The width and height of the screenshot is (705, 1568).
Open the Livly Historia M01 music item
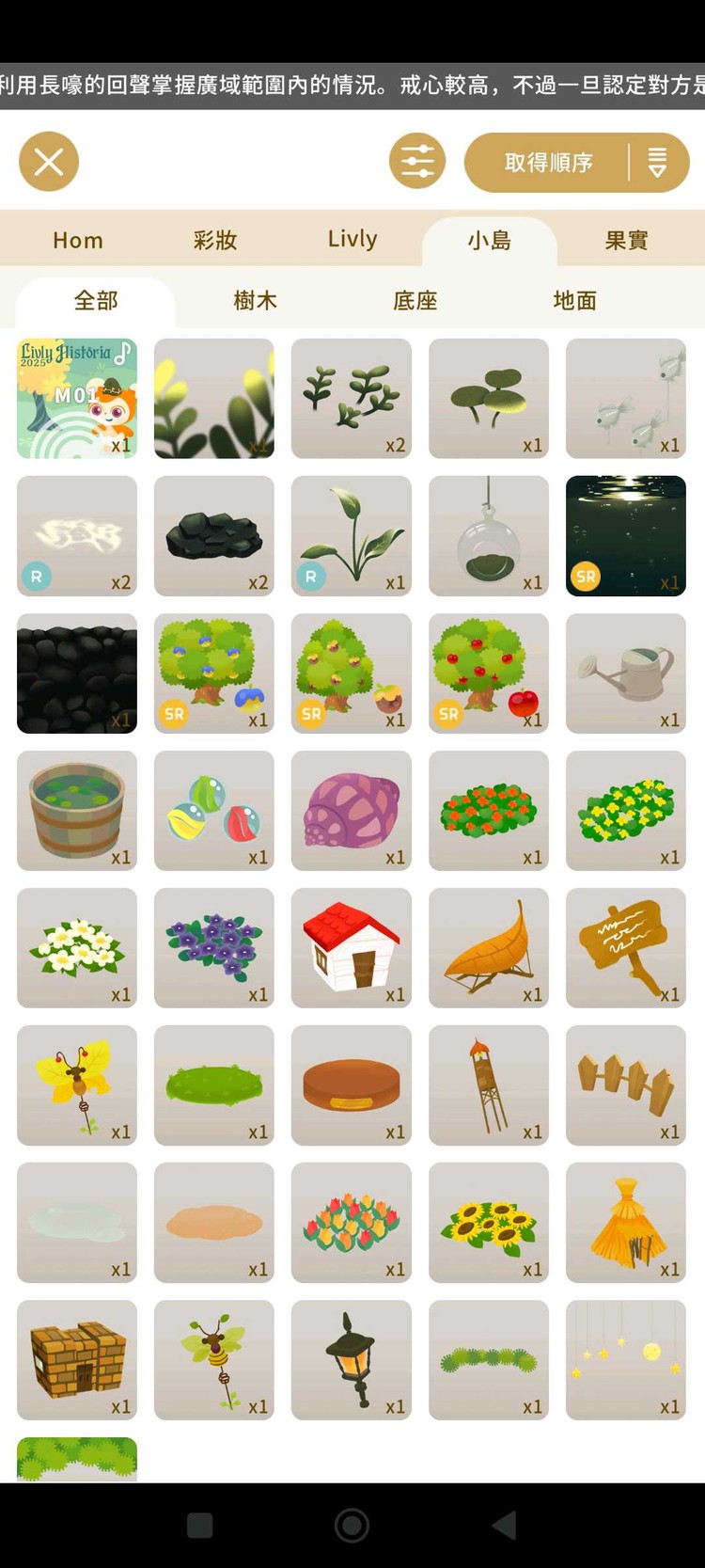point(77,399)
